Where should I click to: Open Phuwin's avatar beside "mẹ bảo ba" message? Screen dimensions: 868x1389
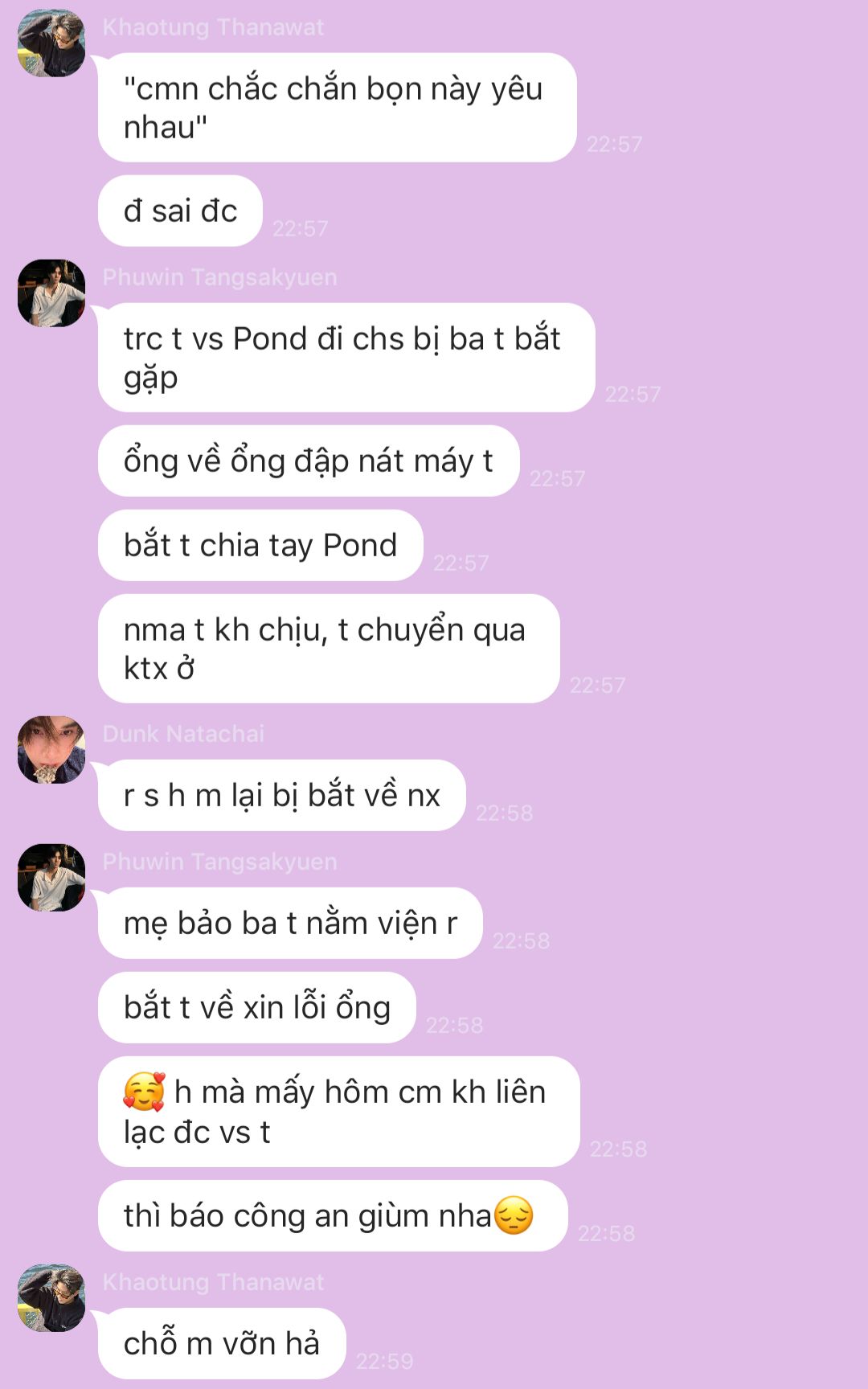[x=51, y=877]
